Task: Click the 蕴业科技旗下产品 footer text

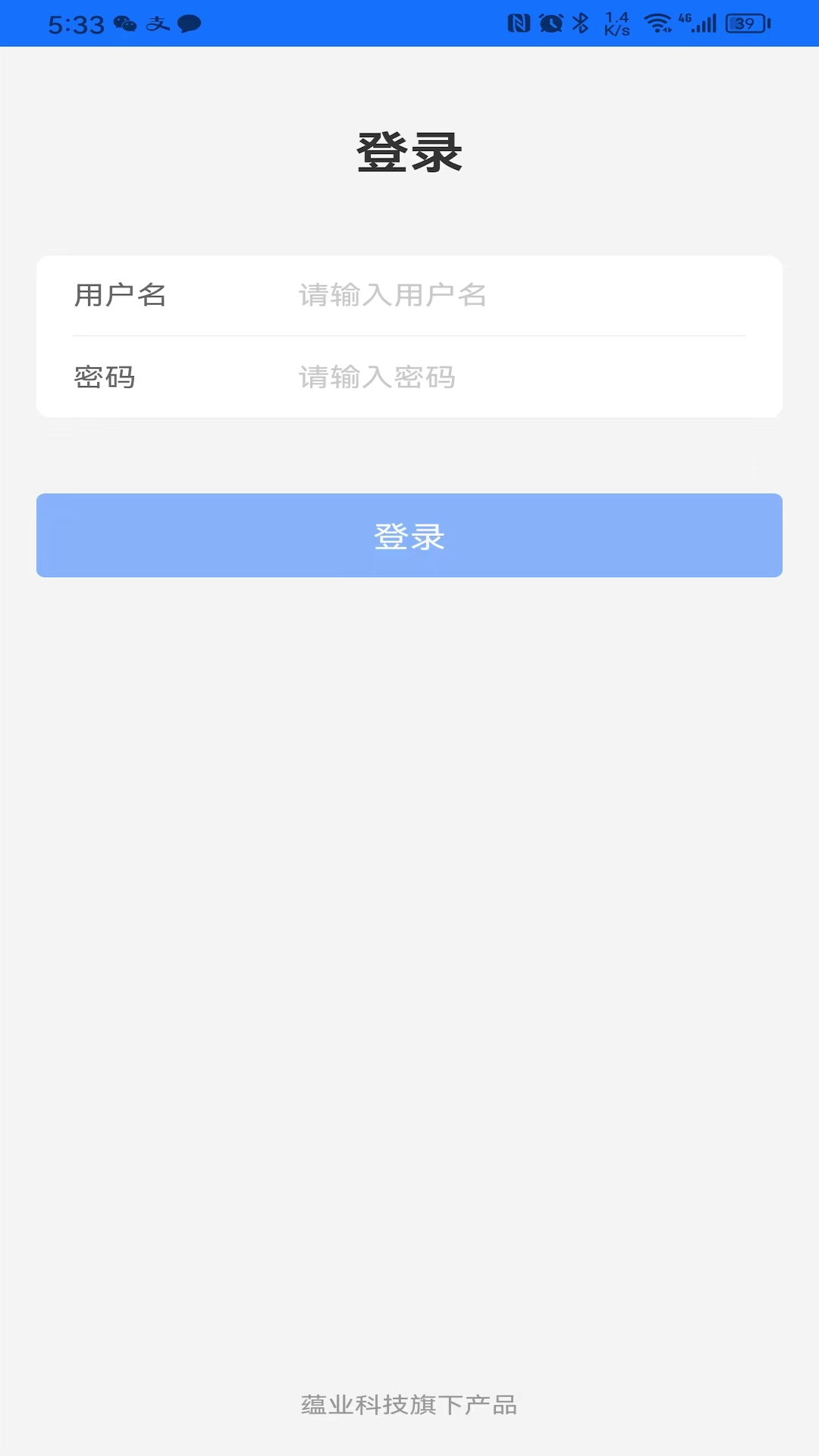Action: tap(409, 1404)
